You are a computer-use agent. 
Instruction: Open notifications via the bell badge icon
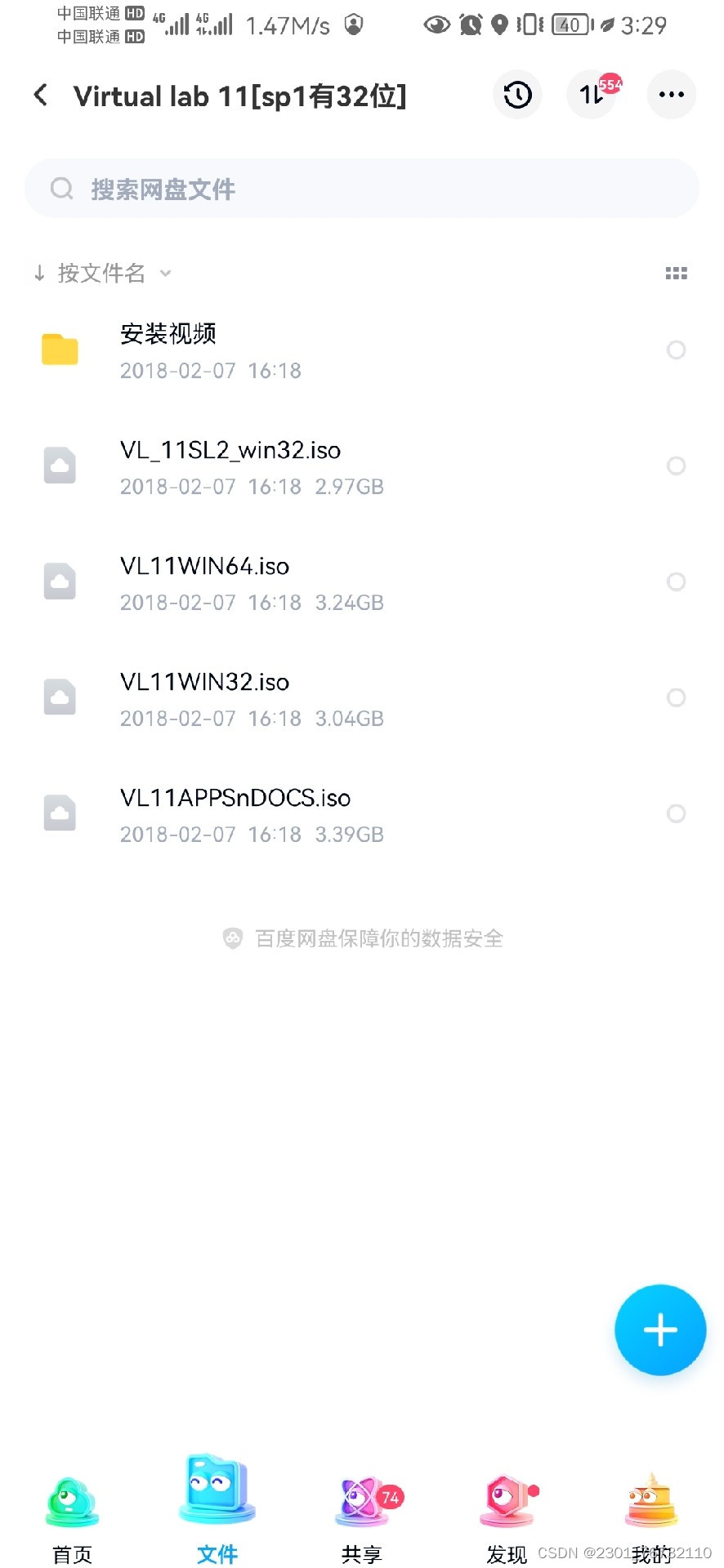click(x=591, y=95)
